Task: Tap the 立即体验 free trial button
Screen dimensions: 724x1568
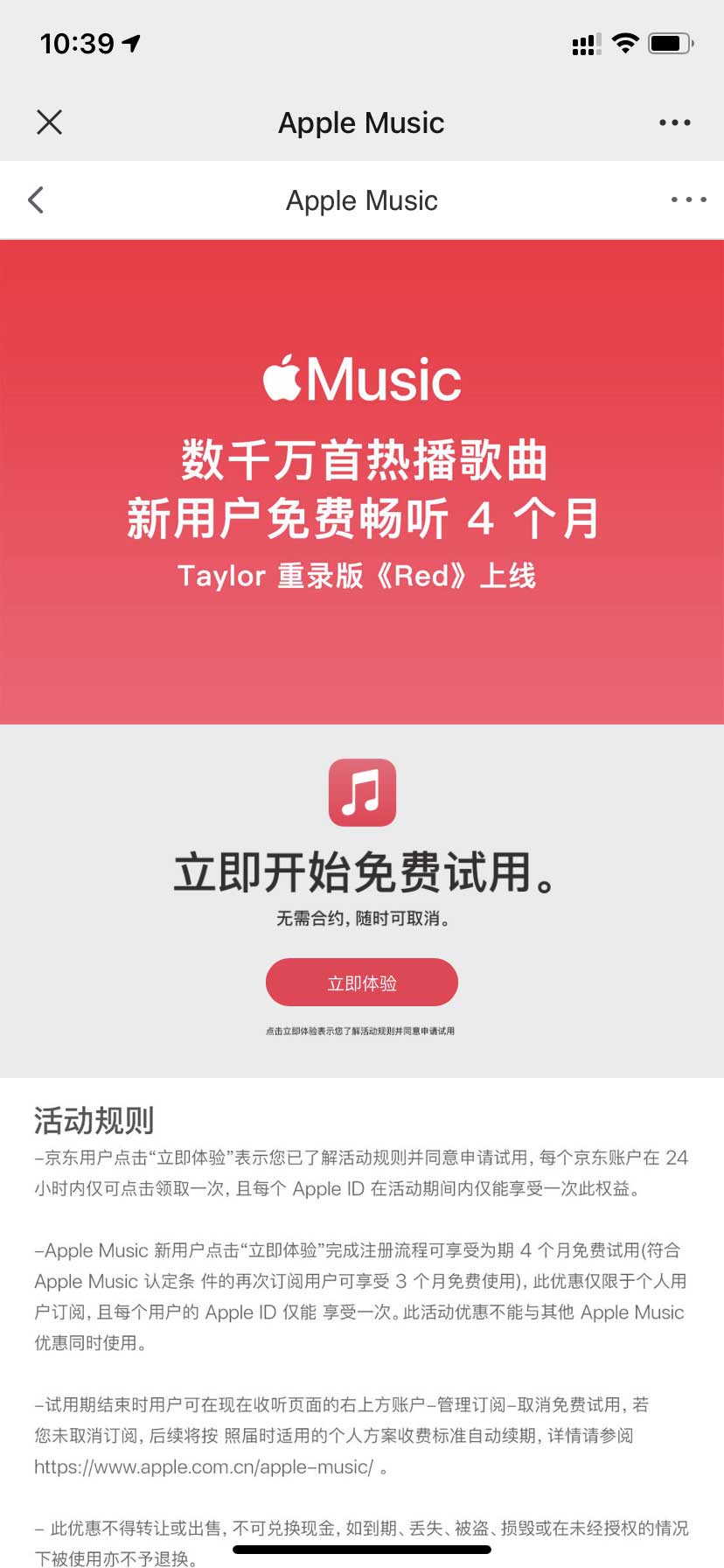Action: (x=361, y=982)
